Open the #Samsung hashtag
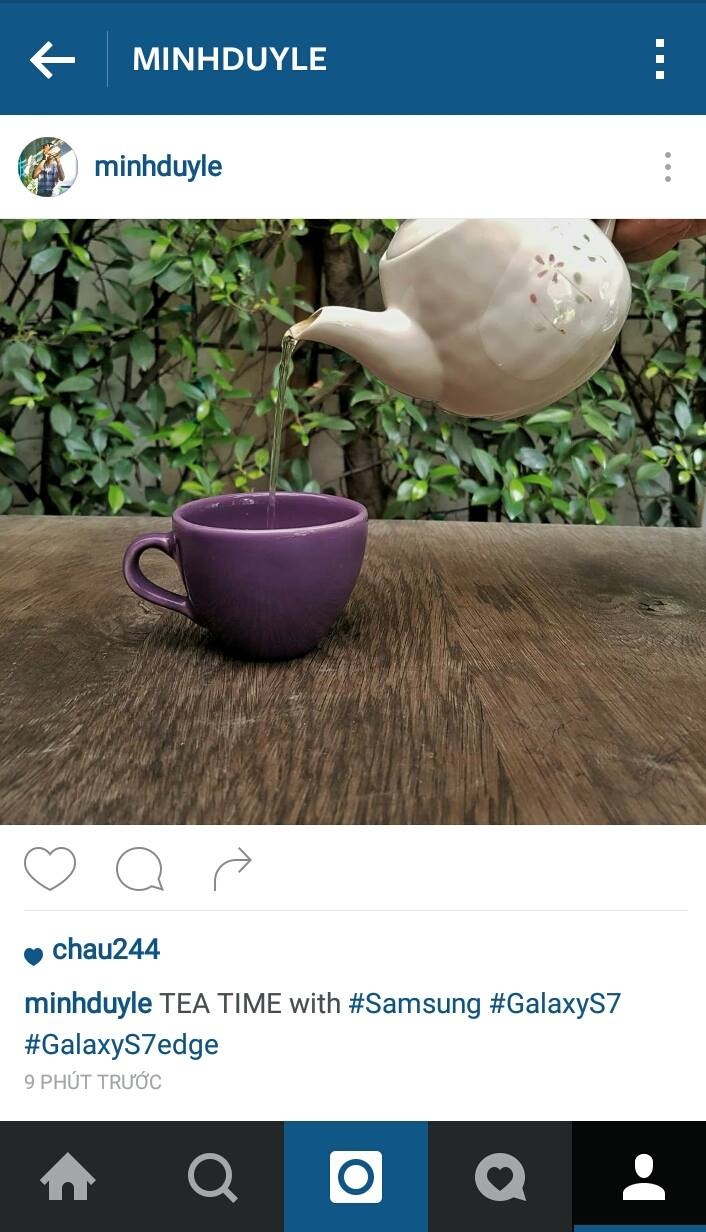The width and height of the screenshot is (706, 1232). [x=414, y=1003]
